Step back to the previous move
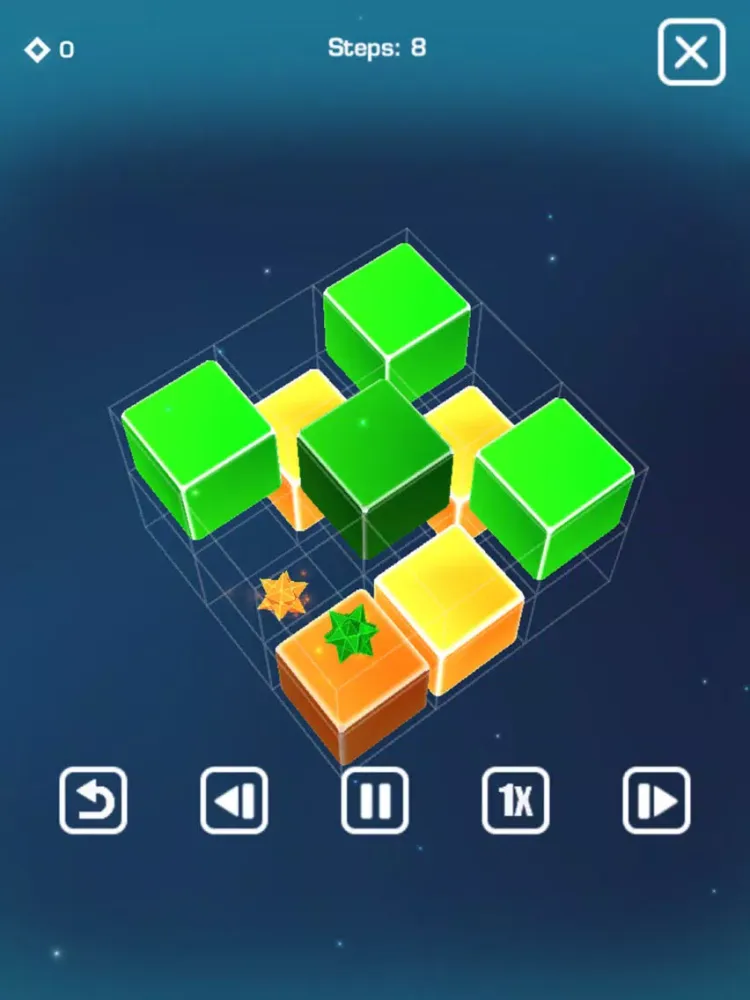The height and width of the screenshot is (1000, 750). pyautogui.click(x=234, y=800)
